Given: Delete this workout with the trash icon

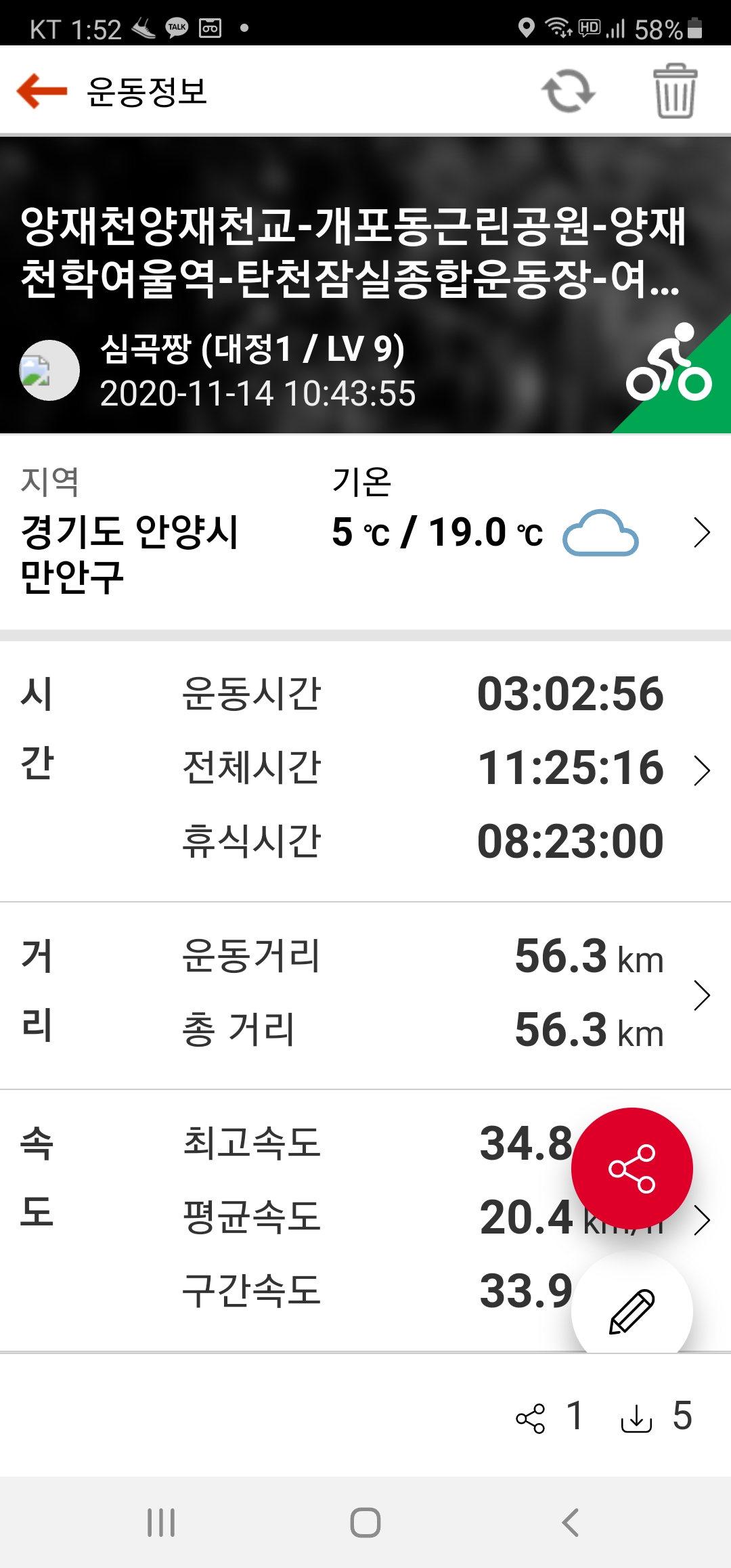Looking at the screenshot, I should (675, 91).
